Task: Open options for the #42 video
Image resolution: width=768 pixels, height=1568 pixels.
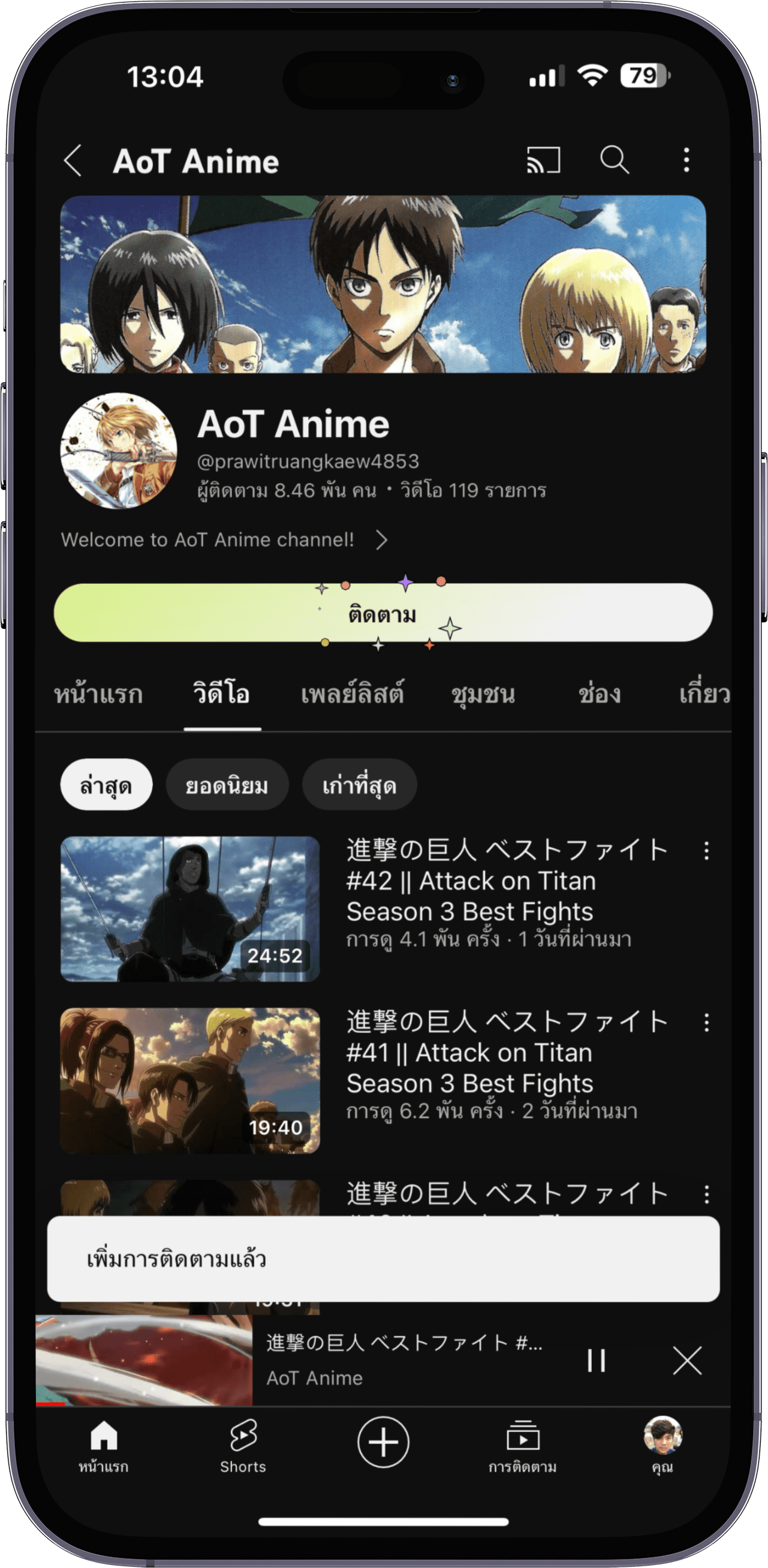Action: pyautogui.click(x=706, y=851)
